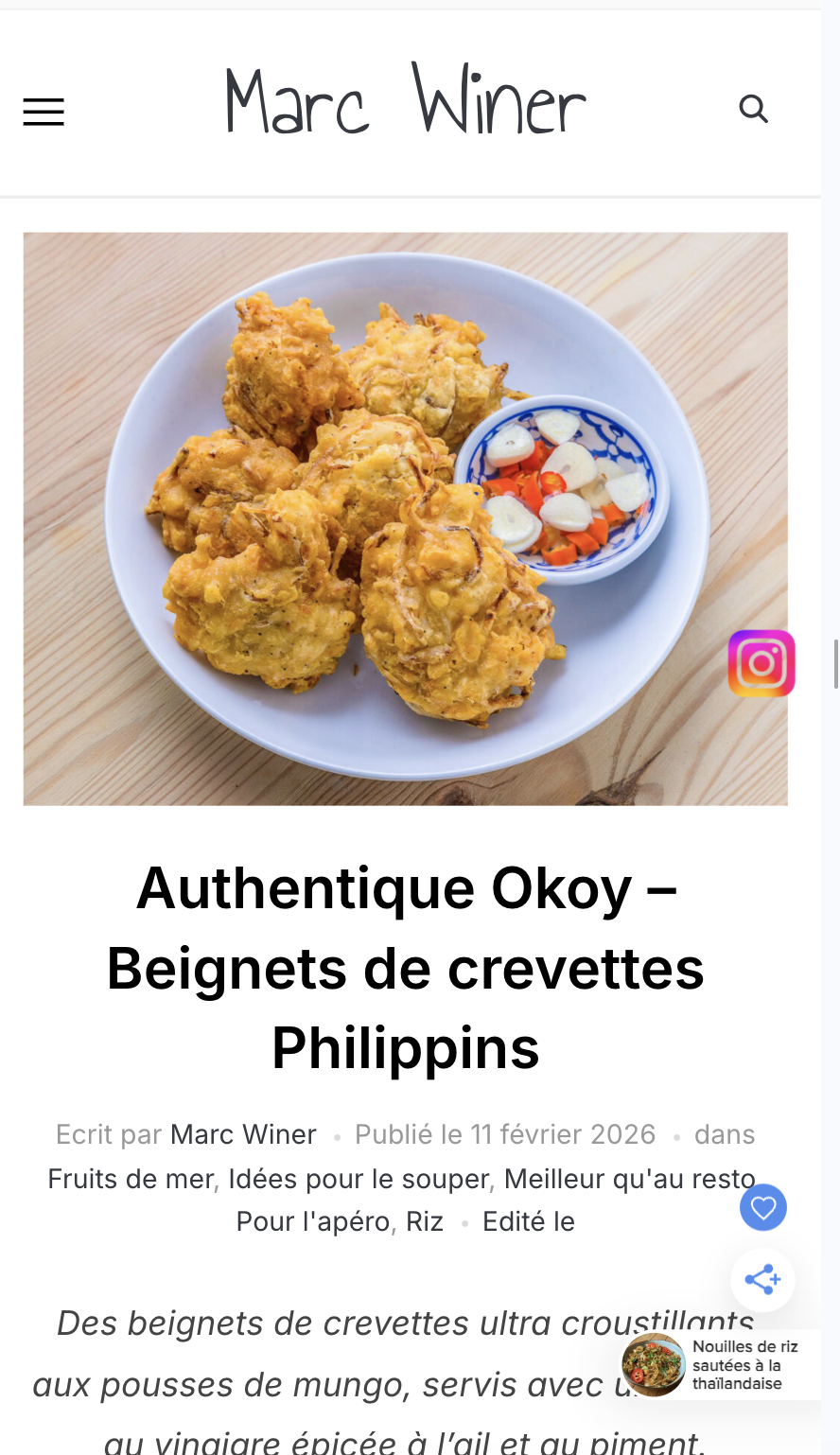This screenshot has height=1455, width=840.
Task: Open the "Pour l'apéro" link
Action: (311, 1220)
